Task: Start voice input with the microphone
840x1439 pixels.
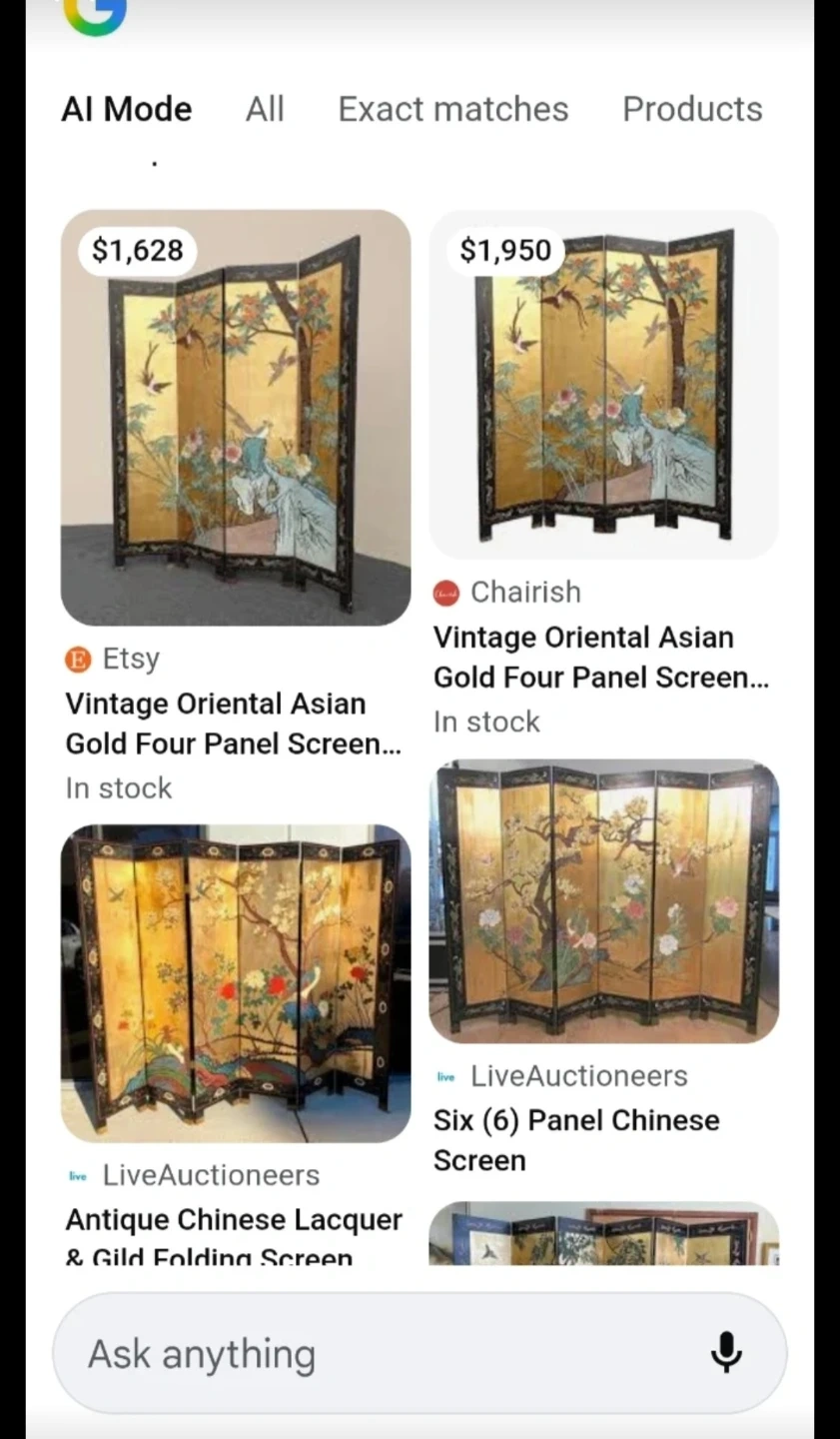Action: (x=726, y=1353)
